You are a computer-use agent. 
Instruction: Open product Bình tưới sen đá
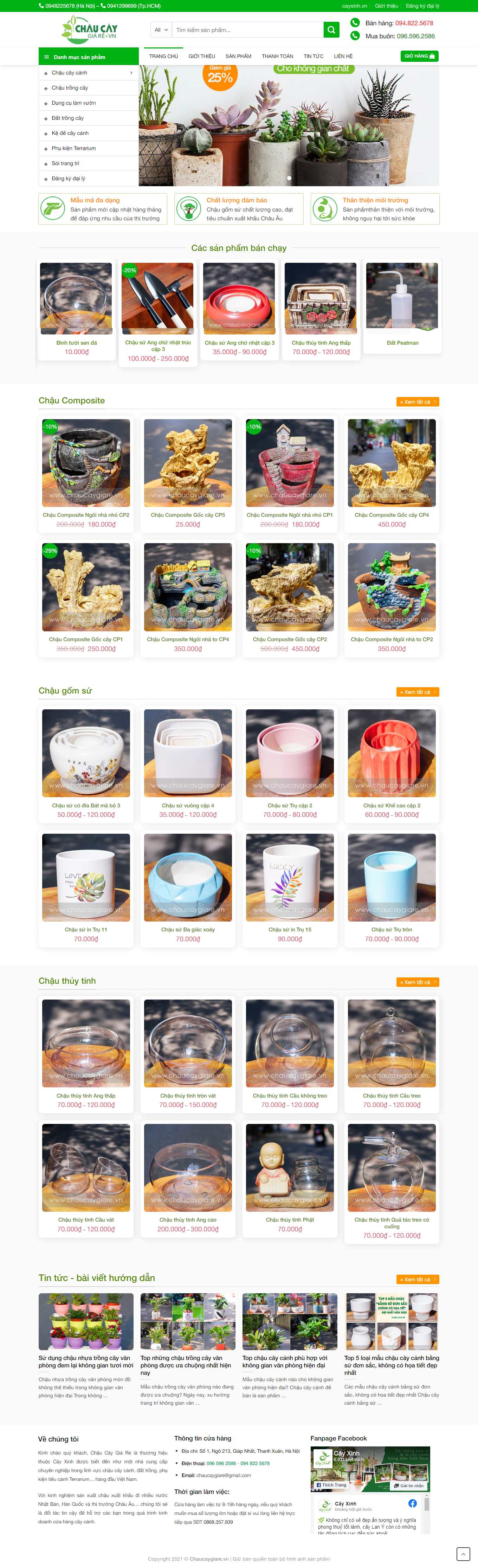pos(77,343)
